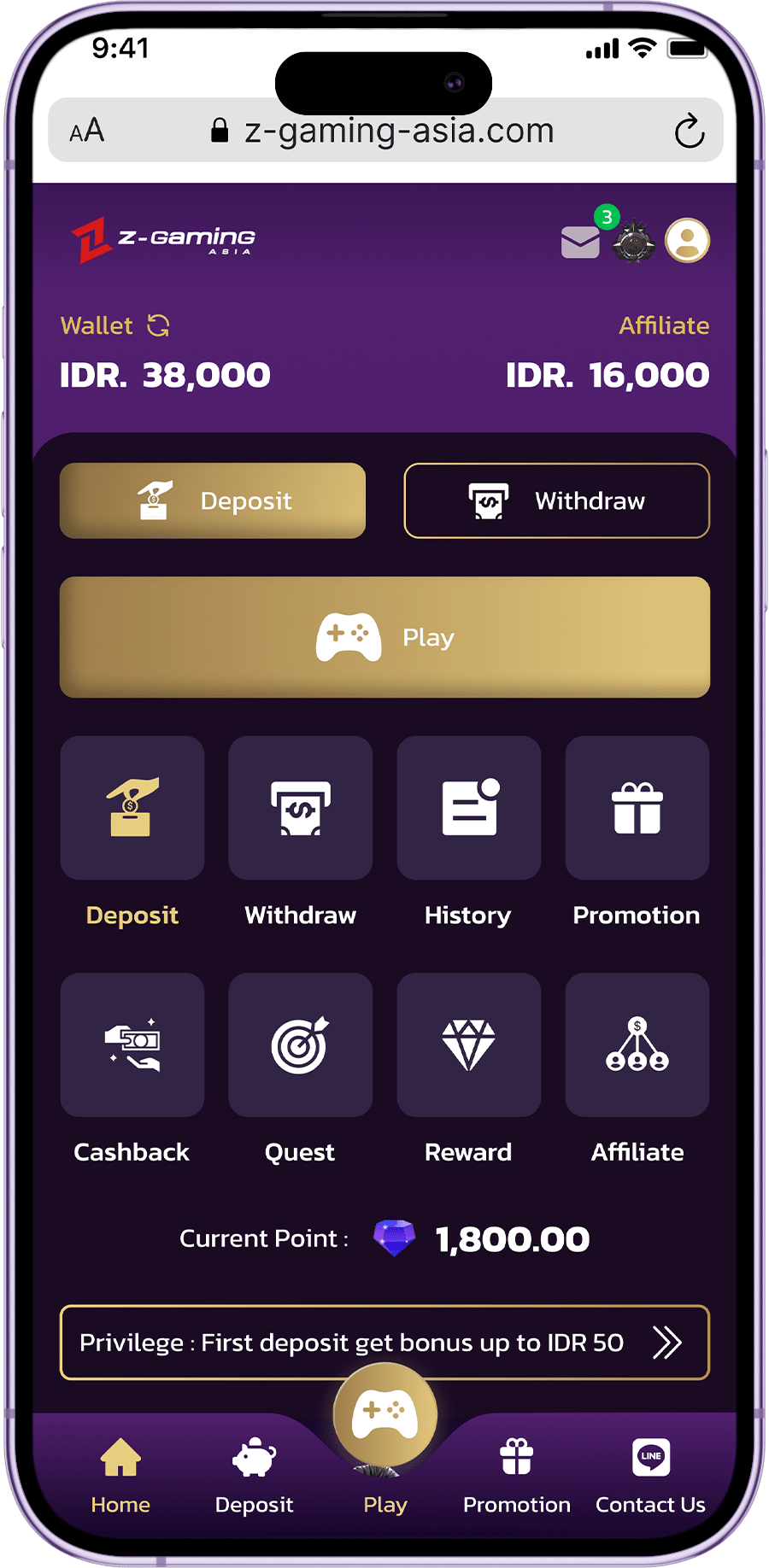The image size is (769, 1568).
Task: Open the Quest tile
Action: coord(300,1044)
